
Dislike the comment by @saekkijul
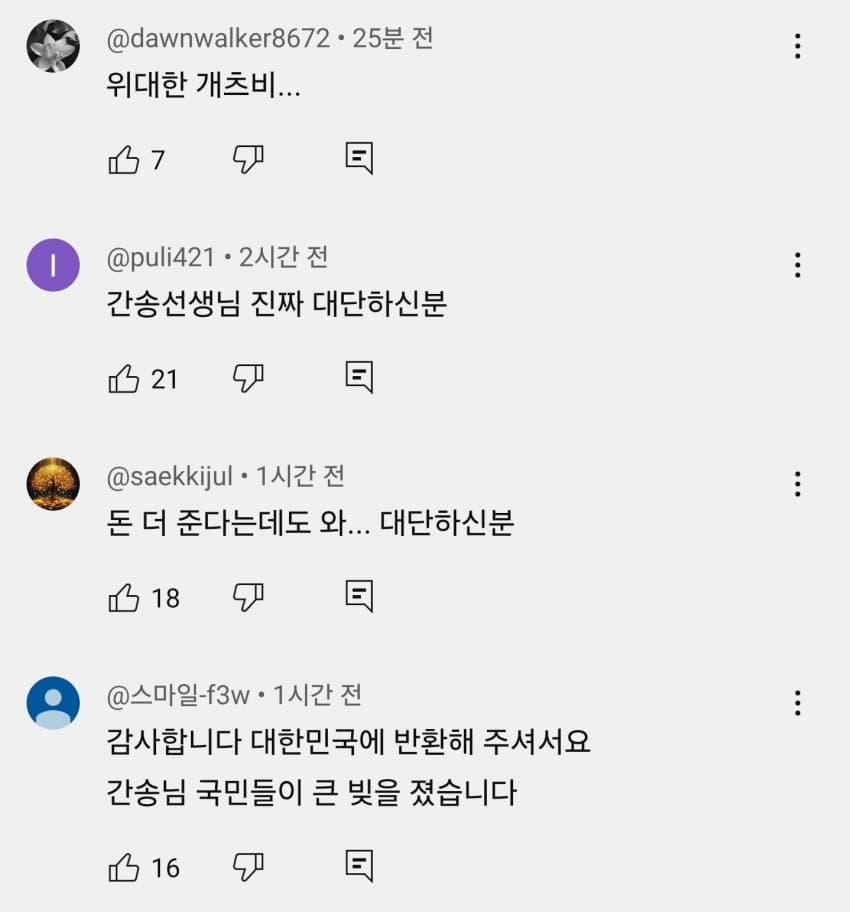[x=248, y=597]
